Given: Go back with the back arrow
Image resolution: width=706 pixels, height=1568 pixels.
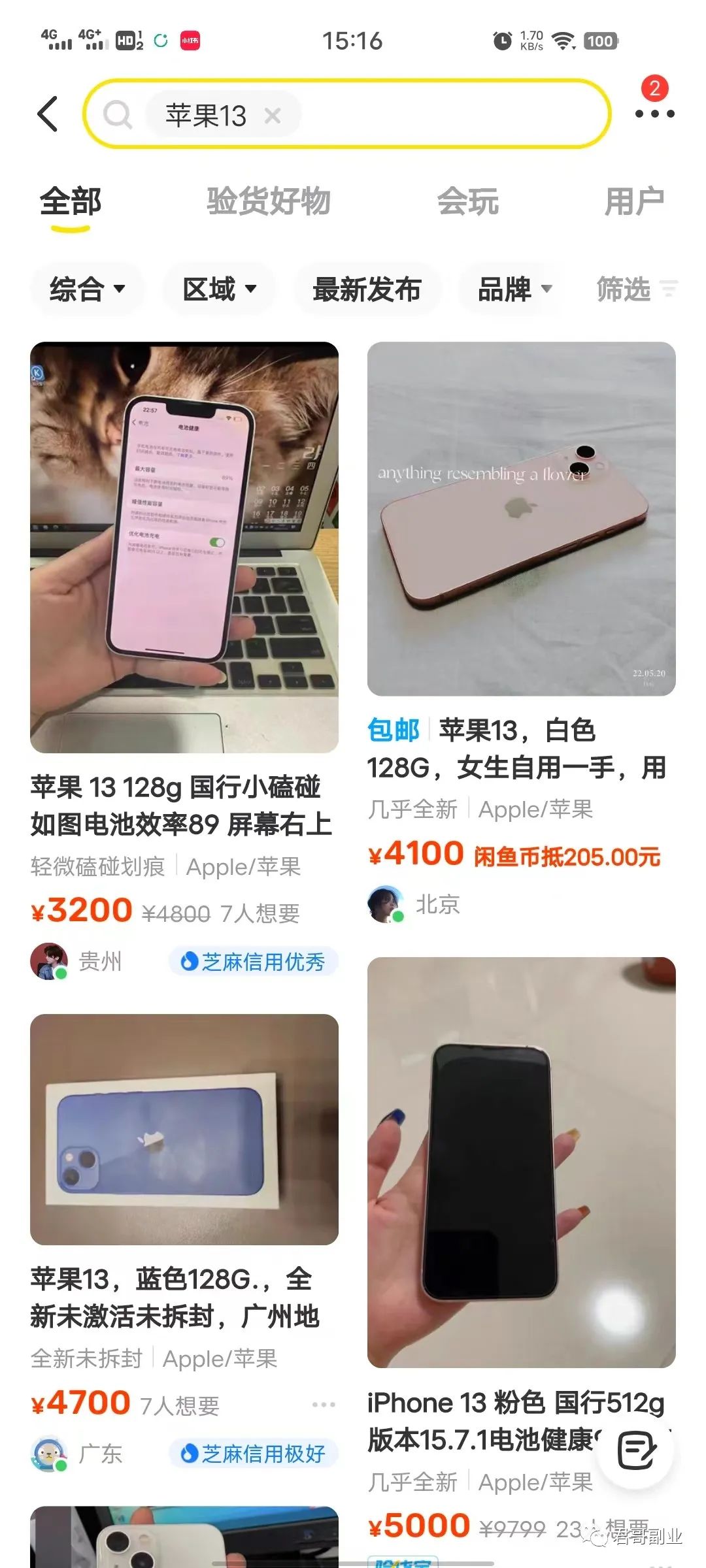Looking at the screenshot, I should [x=48, y=114].
